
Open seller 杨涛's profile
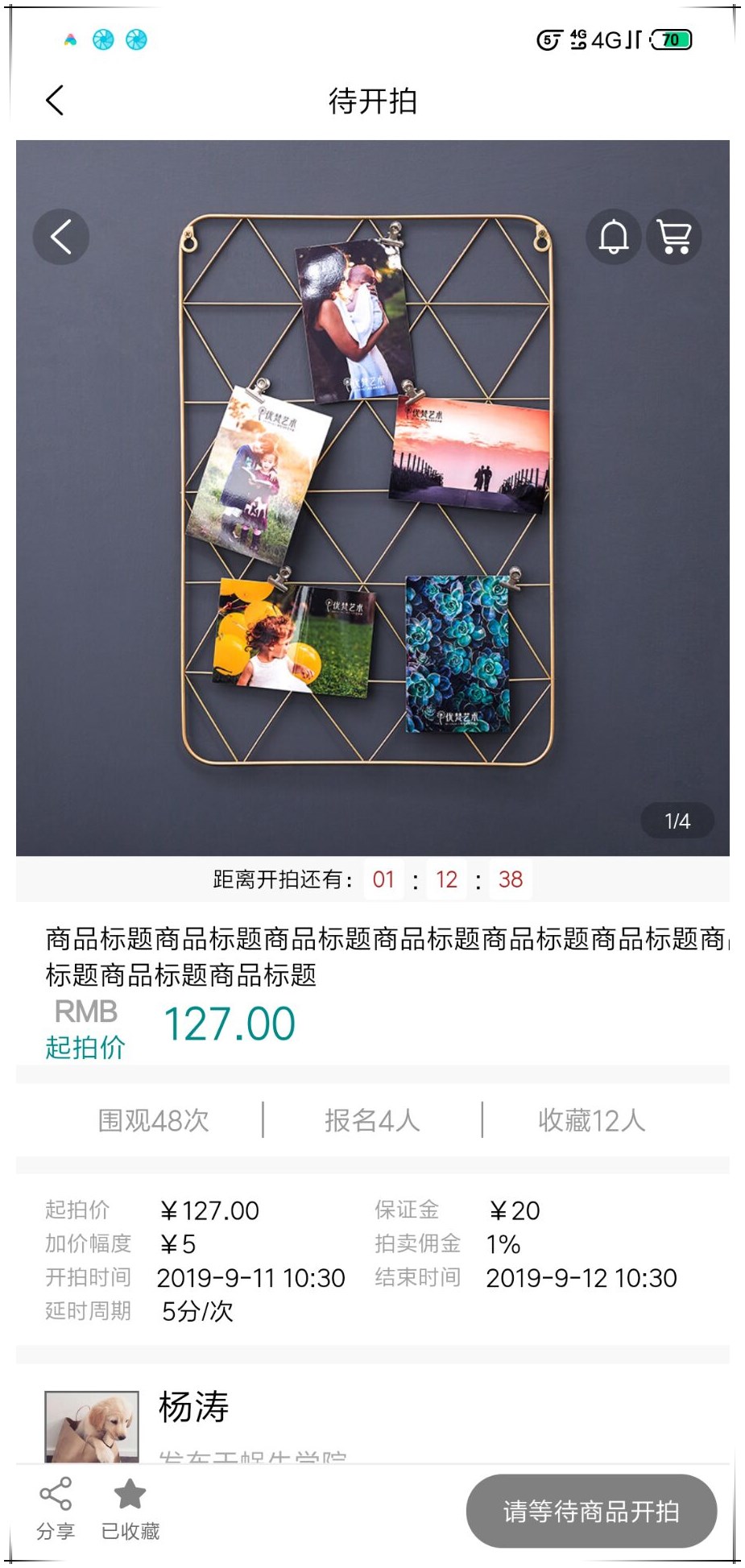pos(193,1407)
